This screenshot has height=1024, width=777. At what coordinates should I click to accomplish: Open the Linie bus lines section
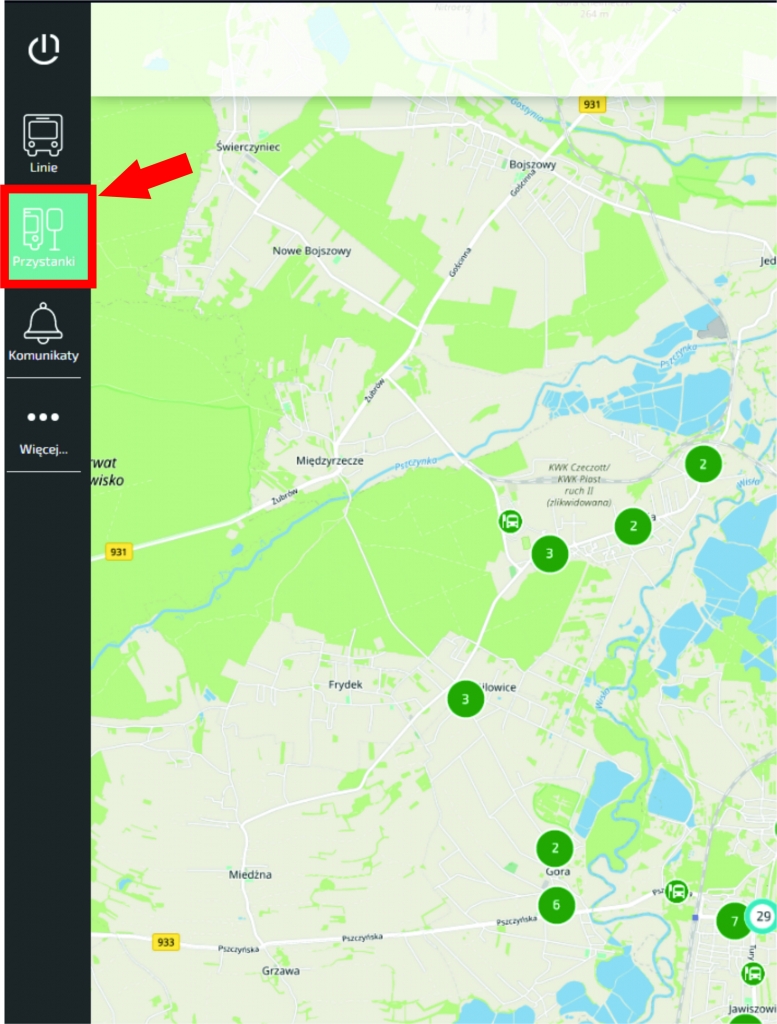click(x=43, y=143)
